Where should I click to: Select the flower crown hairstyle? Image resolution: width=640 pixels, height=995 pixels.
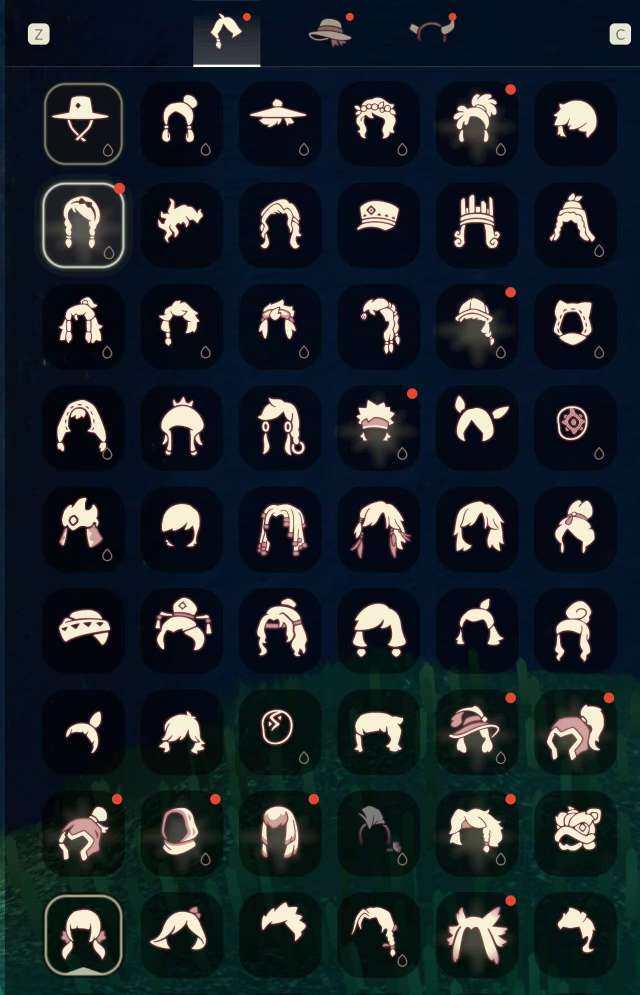(378, 124)
